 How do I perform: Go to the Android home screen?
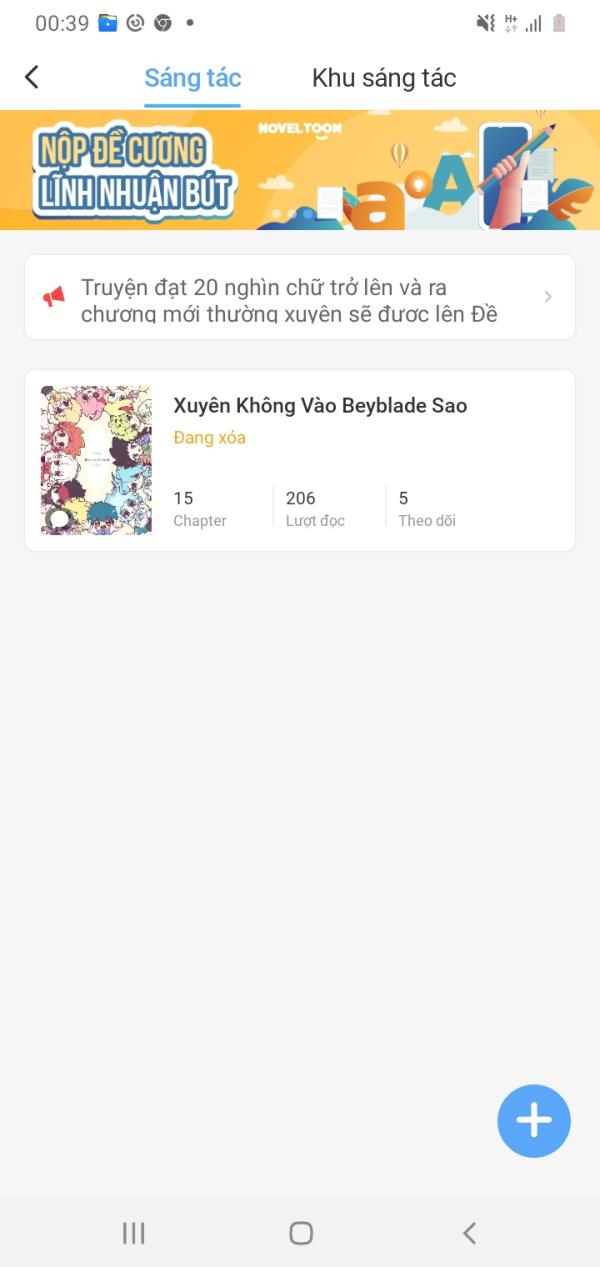click(x=300, y=1233)
